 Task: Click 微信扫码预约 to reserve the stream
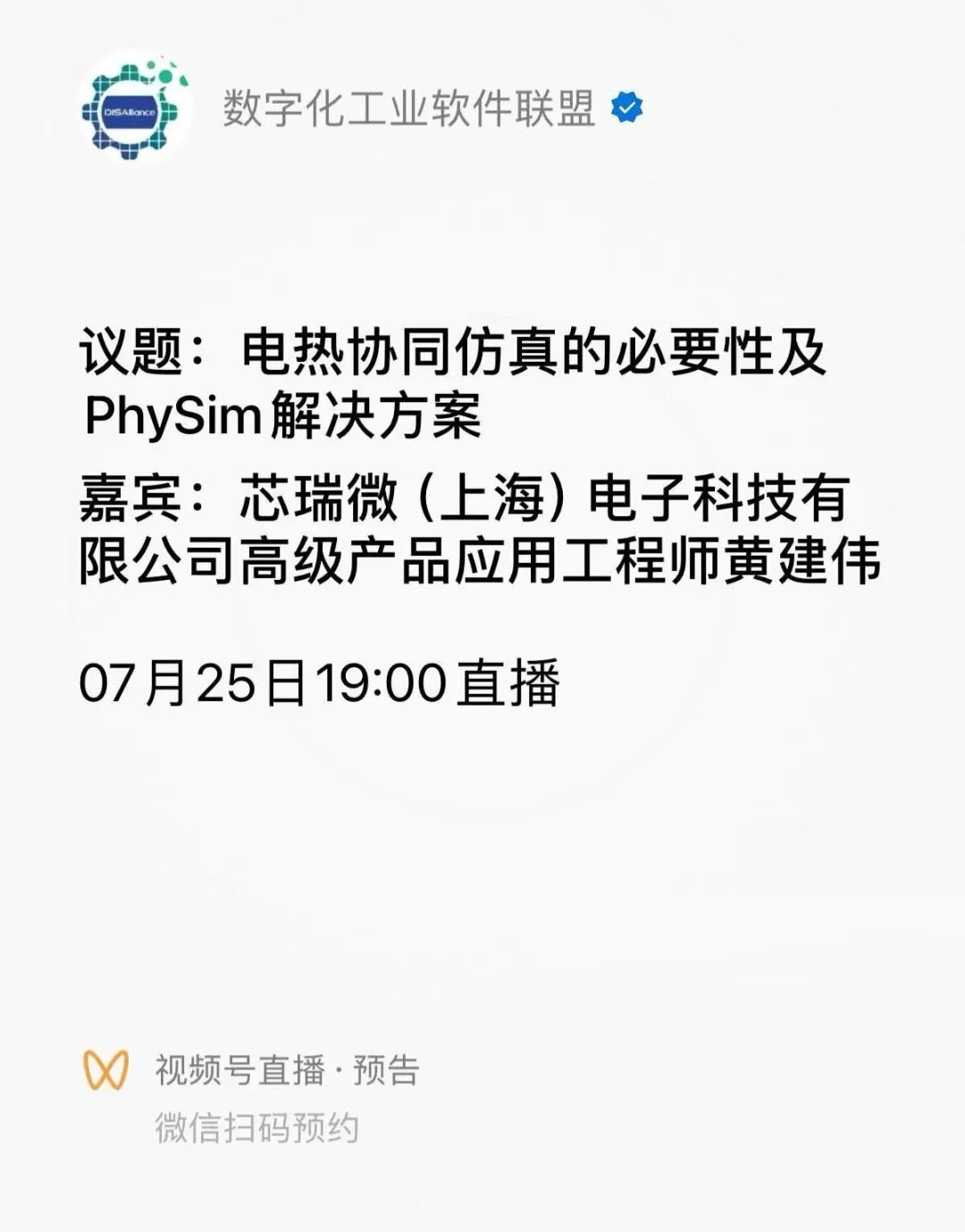coord(258,1127)
